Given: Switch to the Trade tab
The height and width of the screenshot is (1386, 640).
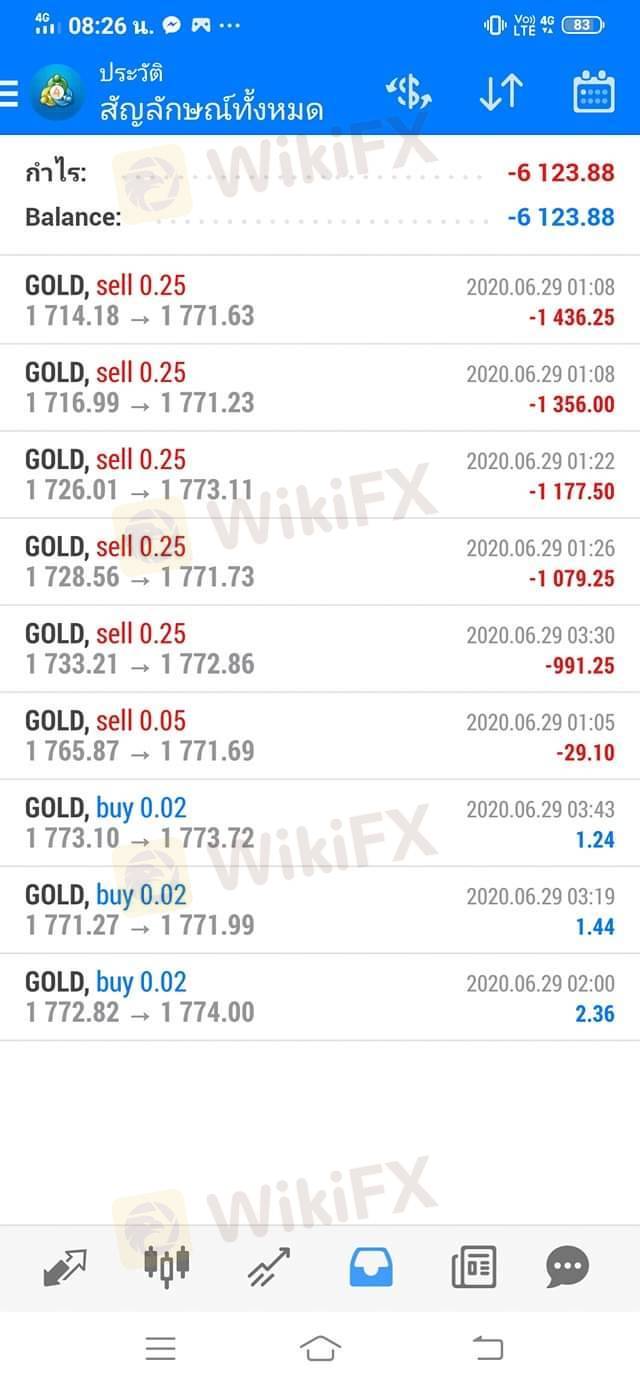Looking at the screenshot, I should click(268, 1267).
